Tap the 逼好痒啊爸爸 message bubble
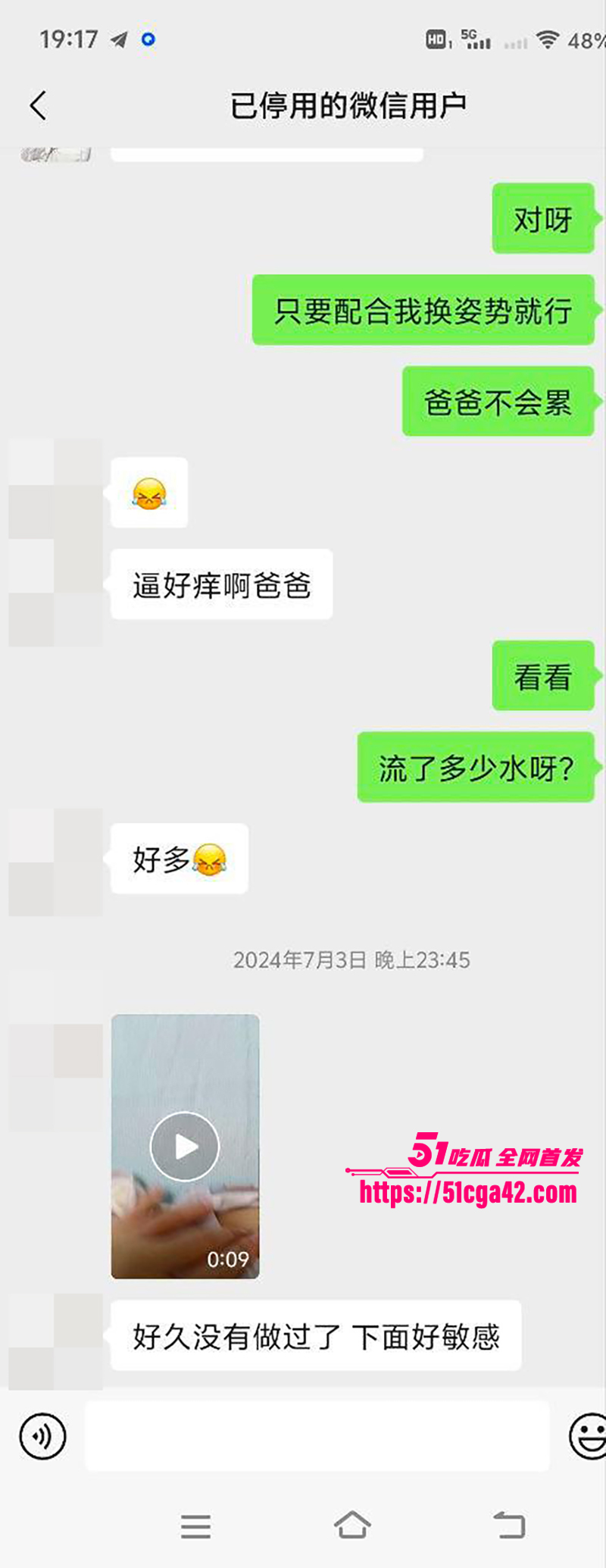The image size is (606, 1568). (x=222, y=584)
